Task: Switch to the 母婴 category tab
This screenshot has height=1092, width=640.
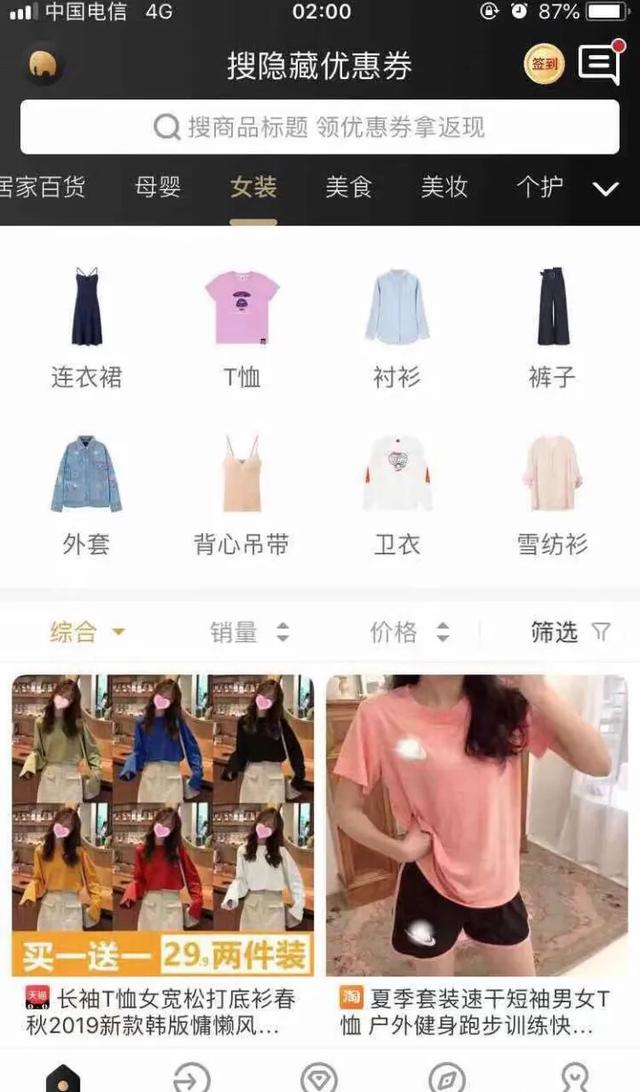Action: [x=158, y=187]
